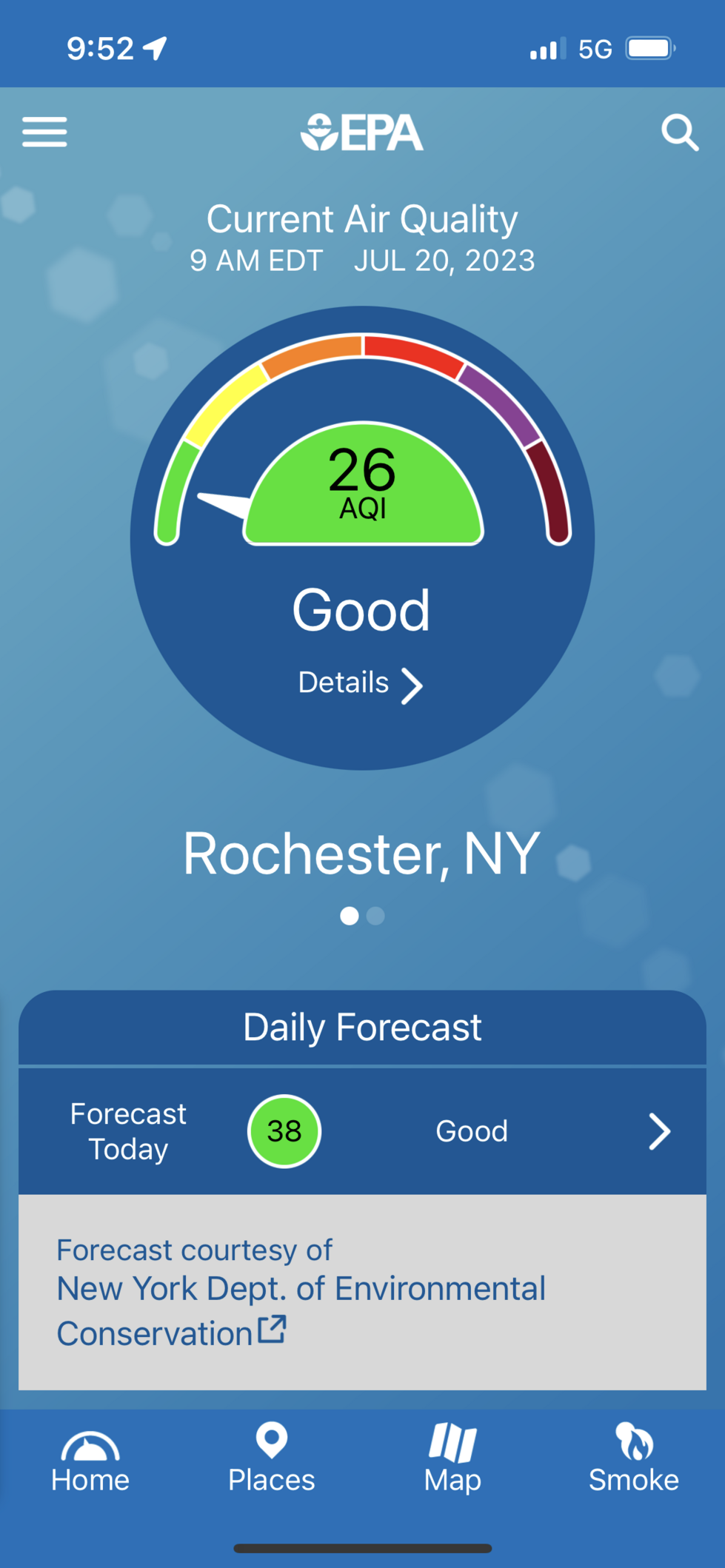Screen dimensions: 725x1568
Task: Open New York Dept. of Environmental Conservation link
Action: (x=301, y=1310)
